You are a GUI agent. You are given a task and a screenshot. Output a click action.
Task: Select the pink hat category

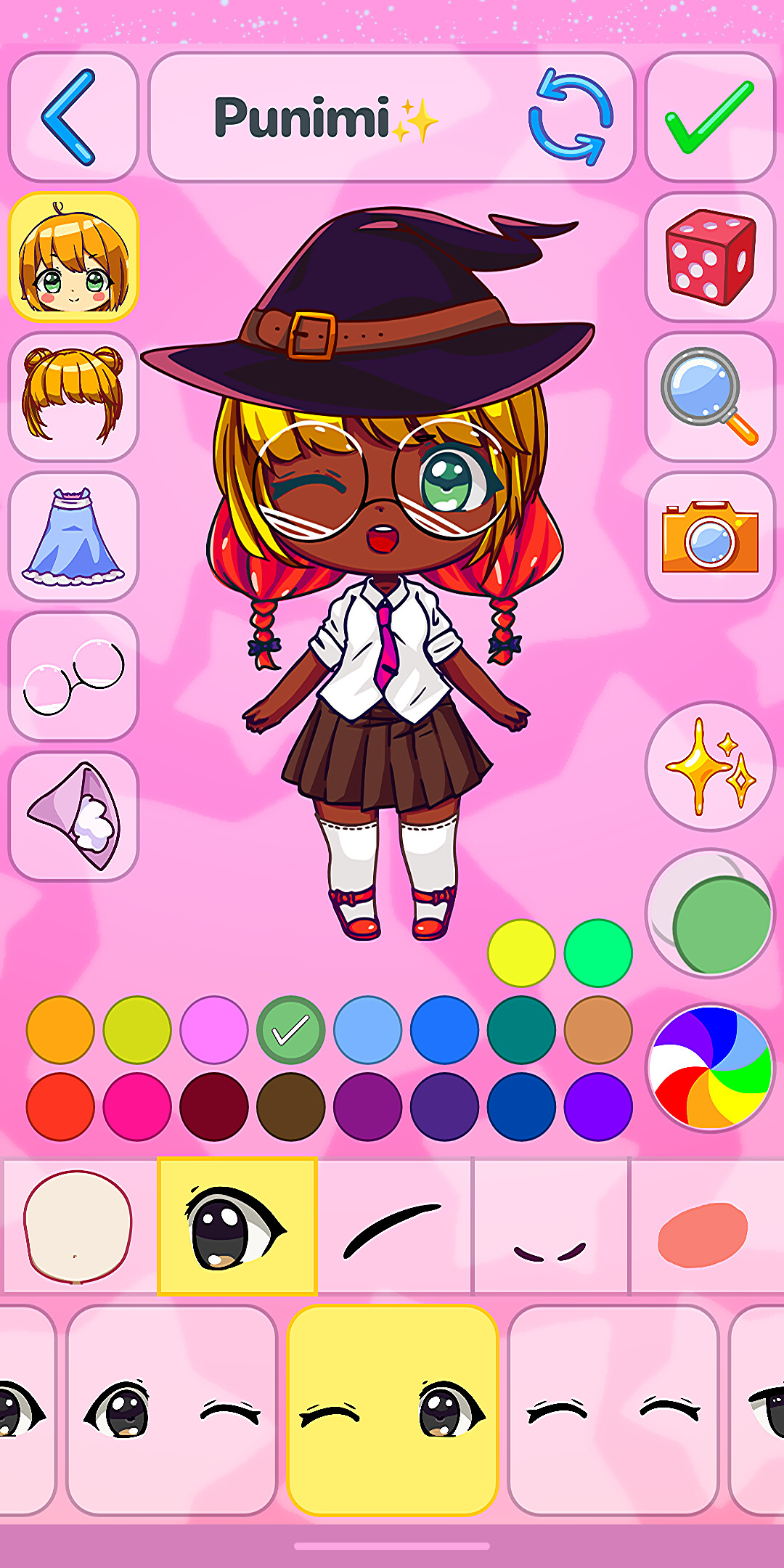pyautogui.click(x=73, y=817)
